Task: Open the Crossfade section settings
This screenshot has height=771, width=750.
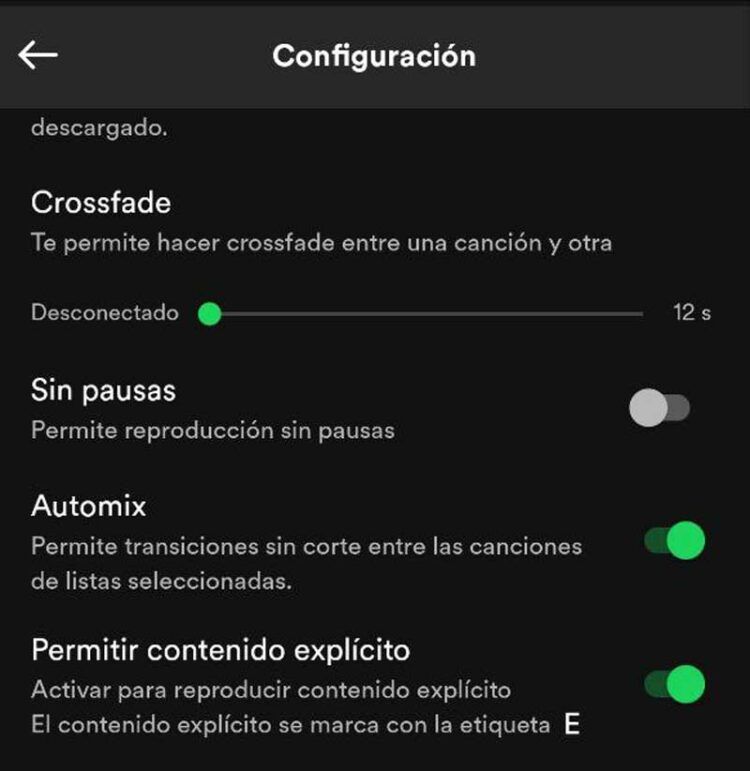Action: pos(102,203)
